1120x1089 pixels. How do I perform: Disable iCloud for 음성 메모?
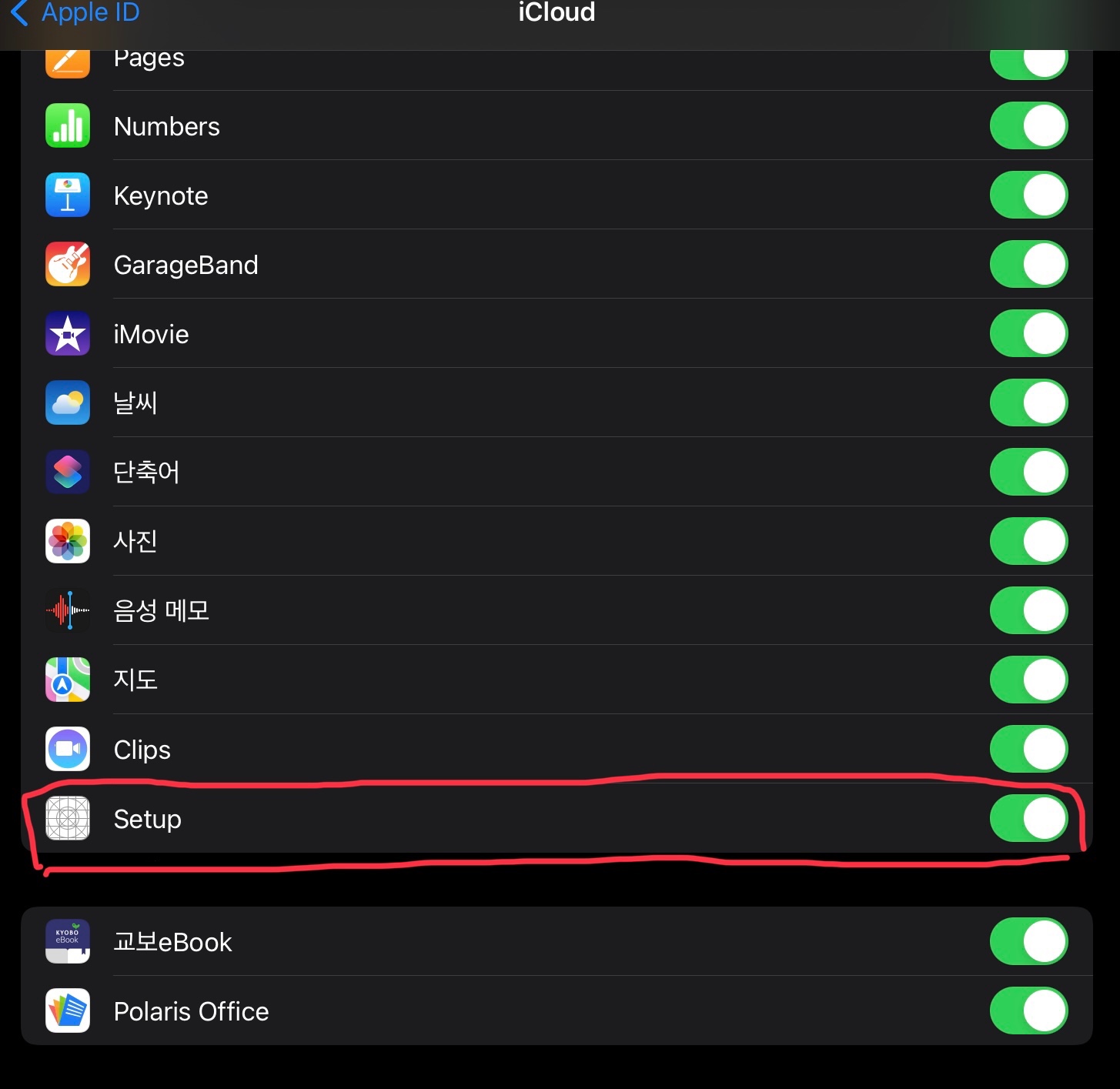(1028, 611)
